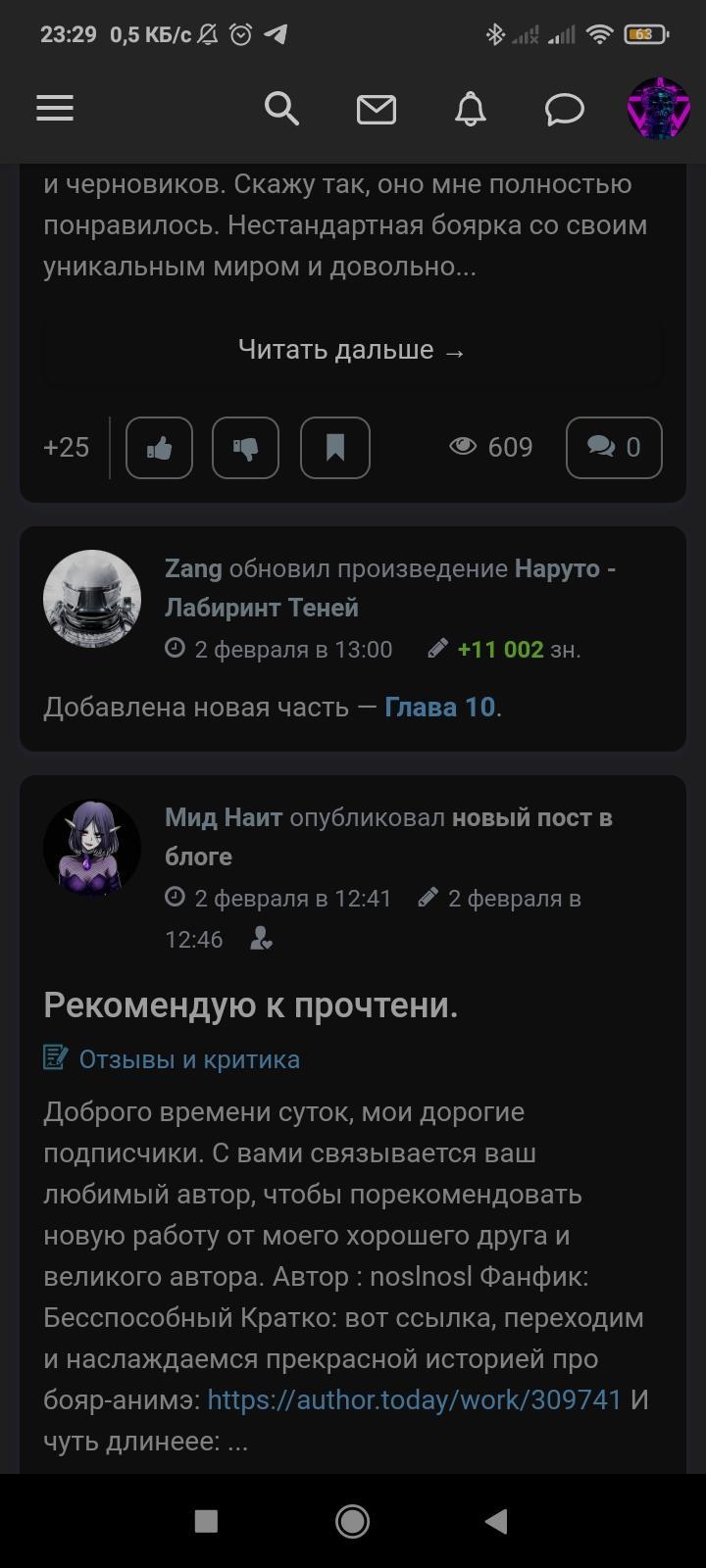Open the private messages envelope
Image resolution: width=706 pixels, height=1568 pixels.
tap(376, 110)
